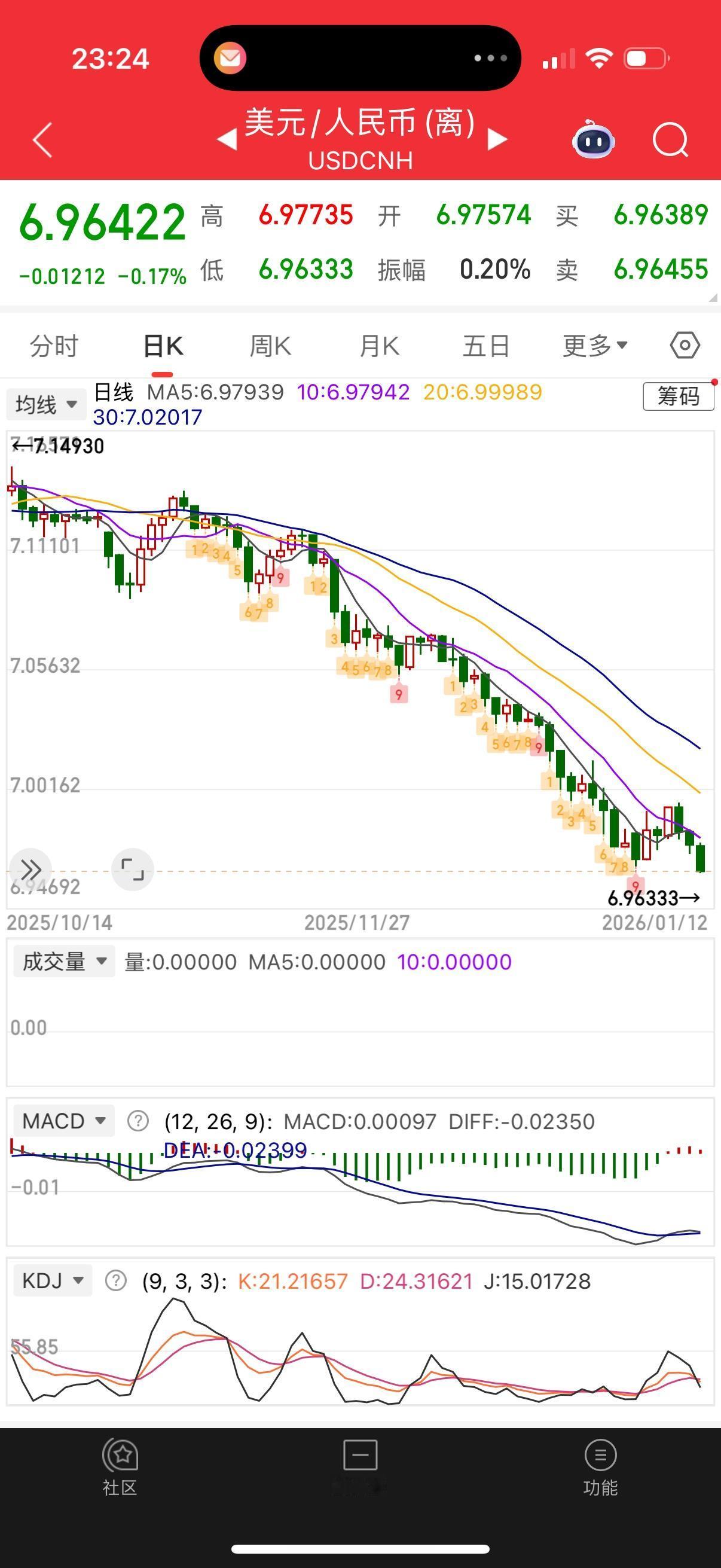The width and height of the screenshot is (721, 1568).
Task: Expand tools via double-arrow icon on chart
Action: point(32,871)
